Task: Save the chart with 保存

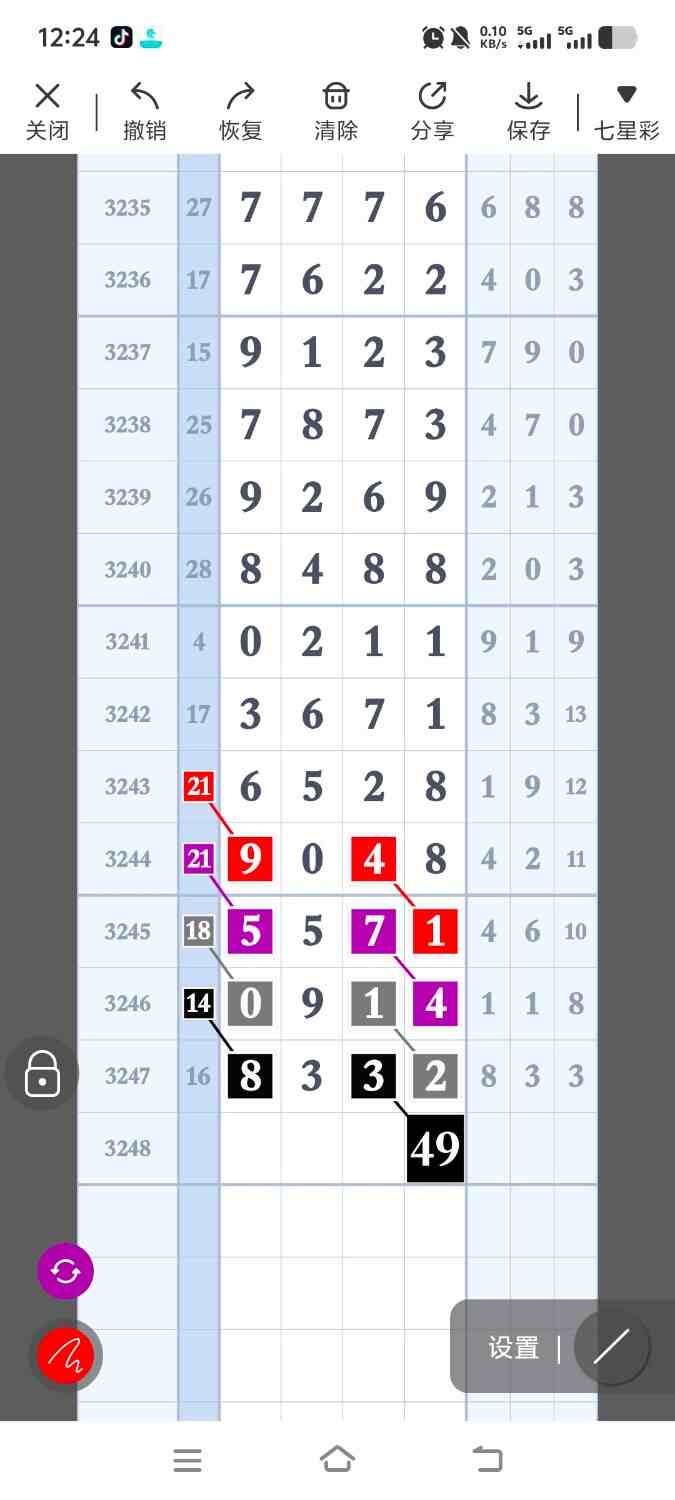Action: coord(528,111)
